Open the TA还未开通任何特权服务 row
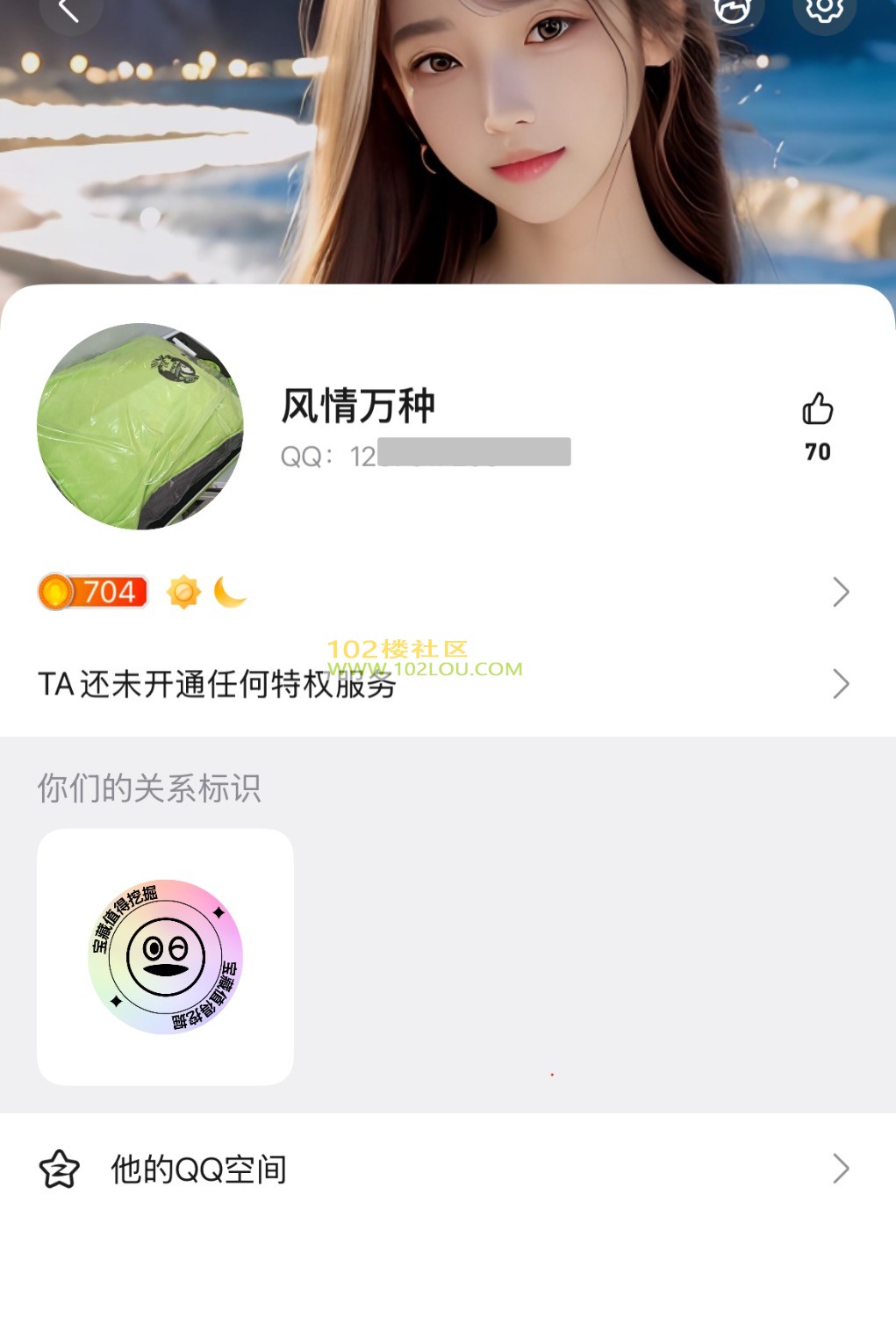Image resolution: width=896 pixels, height=1317 pixels. click(x=439, y=684)
